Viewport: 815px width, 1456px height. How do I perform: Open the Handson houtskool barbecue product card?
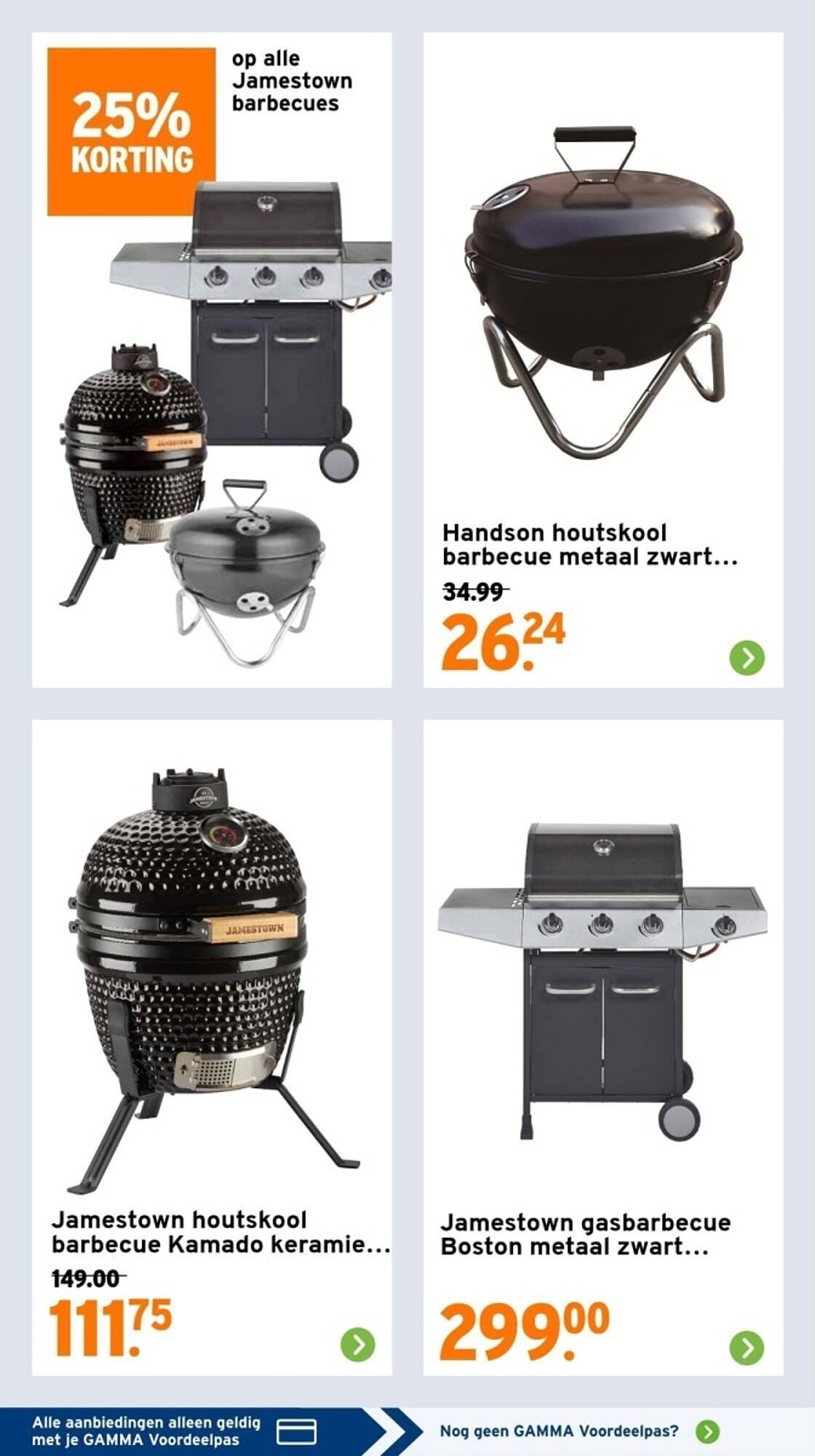(x=603, y=360)
